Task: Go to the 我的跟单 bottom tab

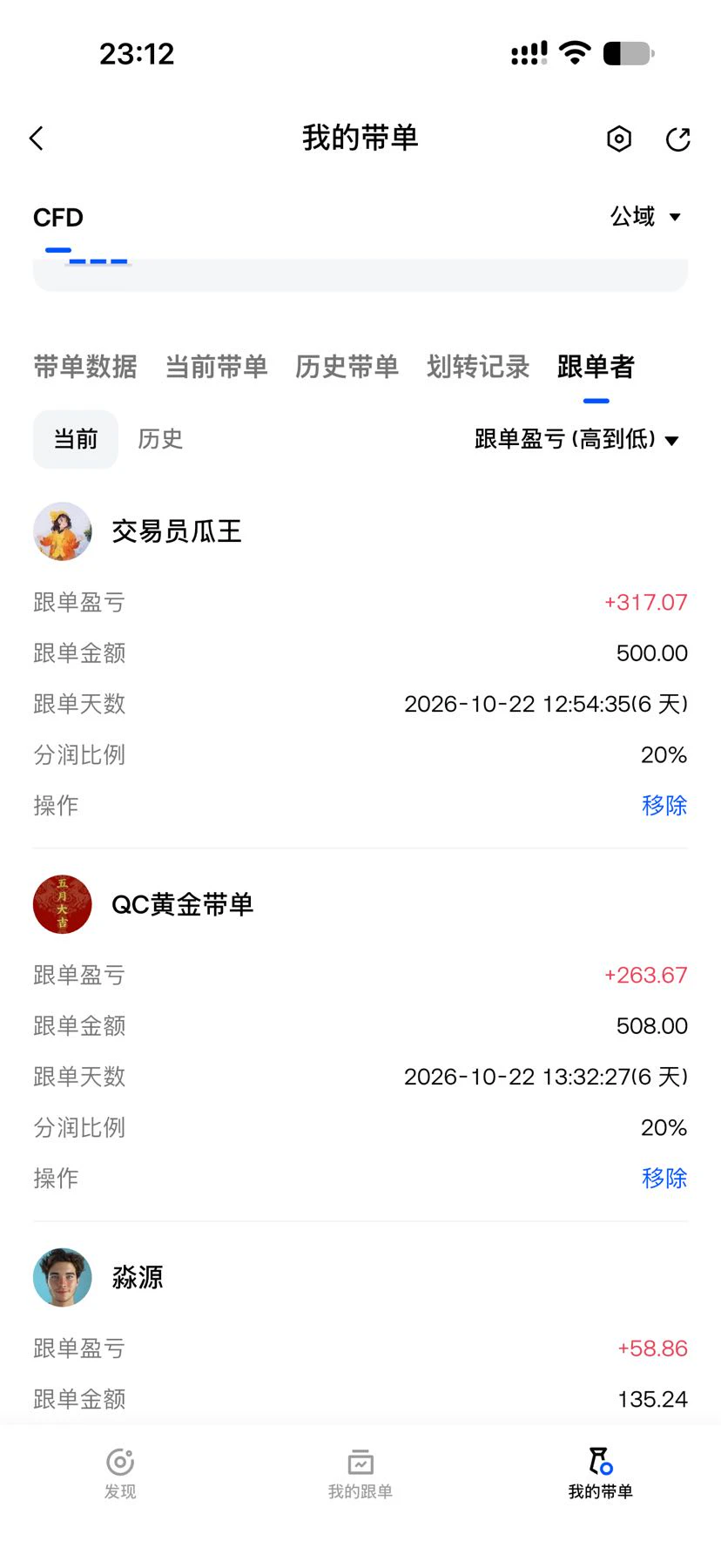Action: pos(360,1474)
